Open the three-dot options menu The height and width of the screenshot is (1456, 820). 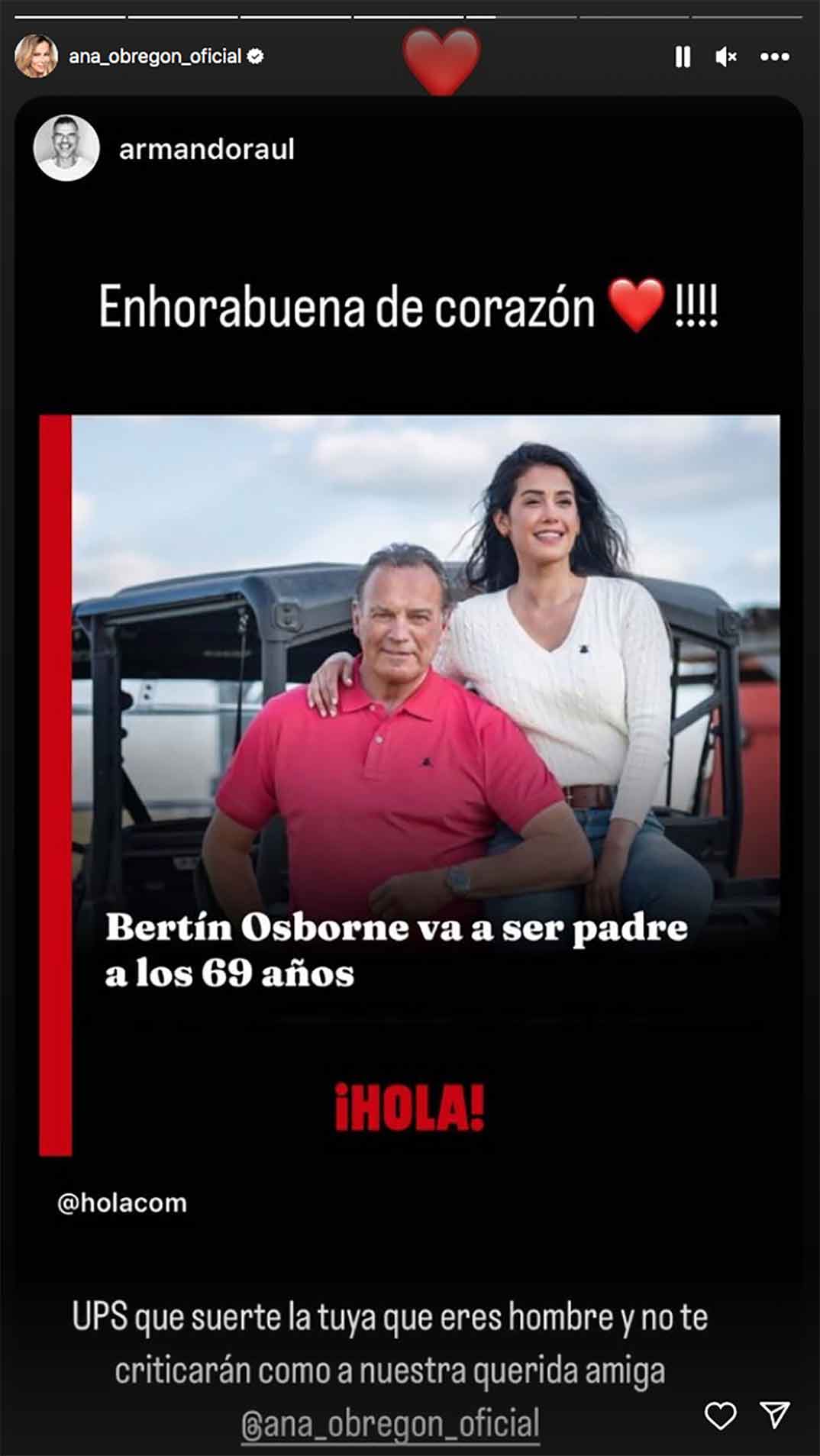[774, 56]
